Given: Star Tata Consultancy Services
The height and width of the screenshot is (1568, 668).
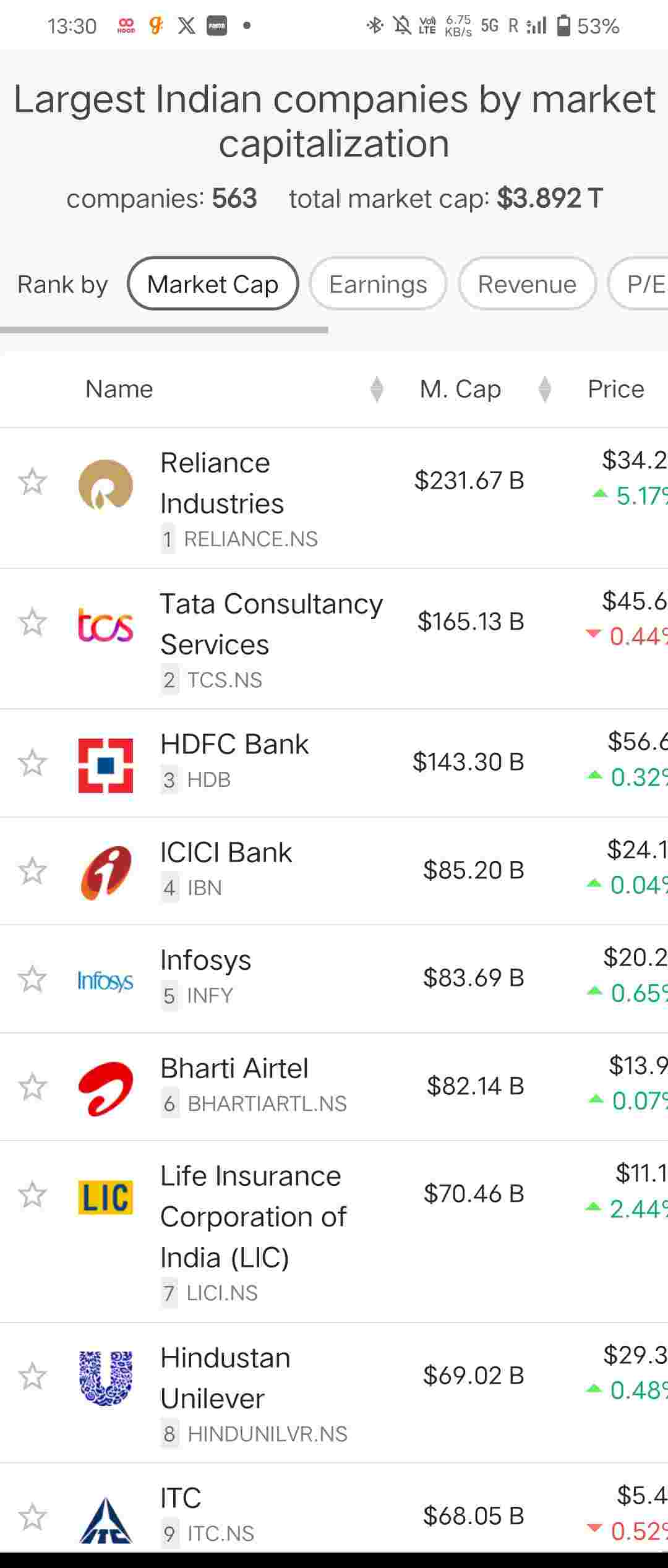Looking at the screenshot, I should tap(32, 622).
